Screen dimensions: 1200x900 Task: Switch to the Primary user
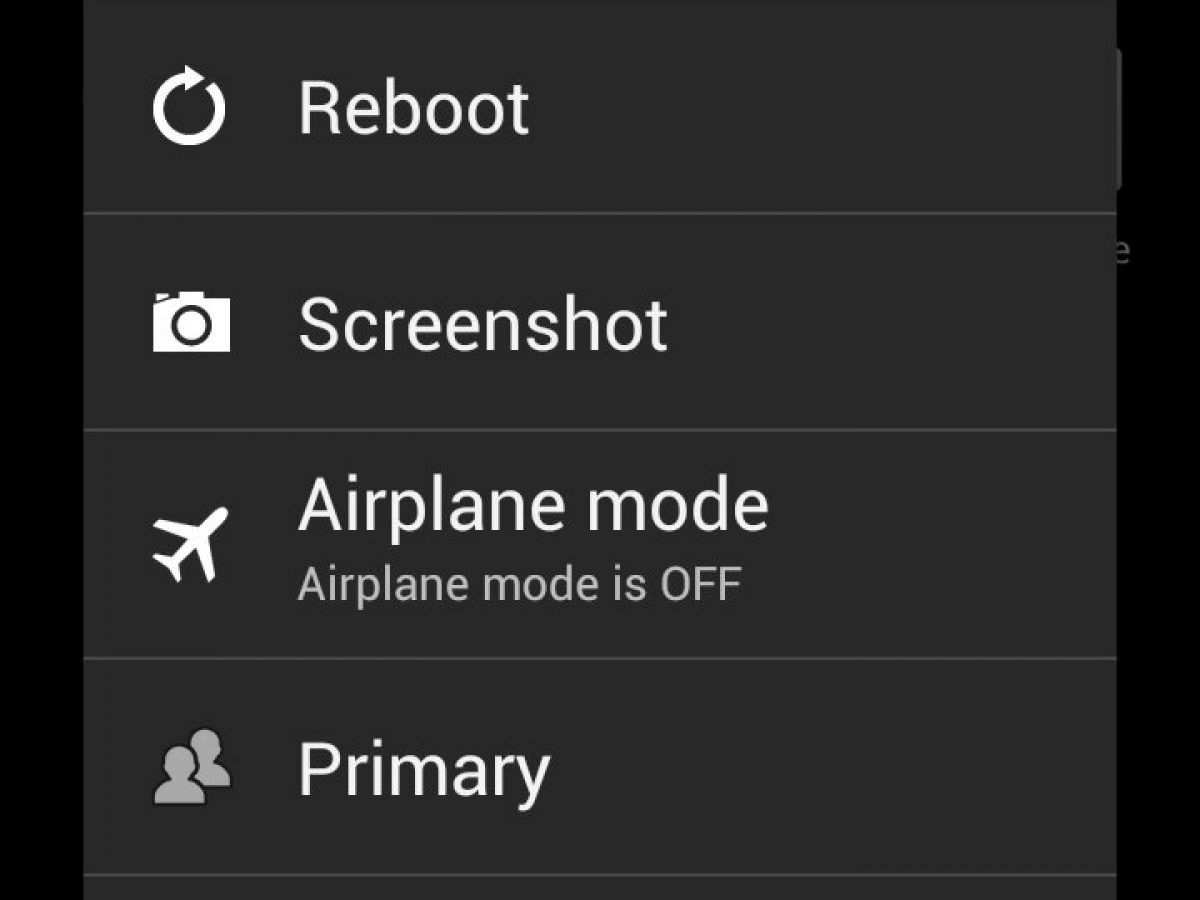424,768
